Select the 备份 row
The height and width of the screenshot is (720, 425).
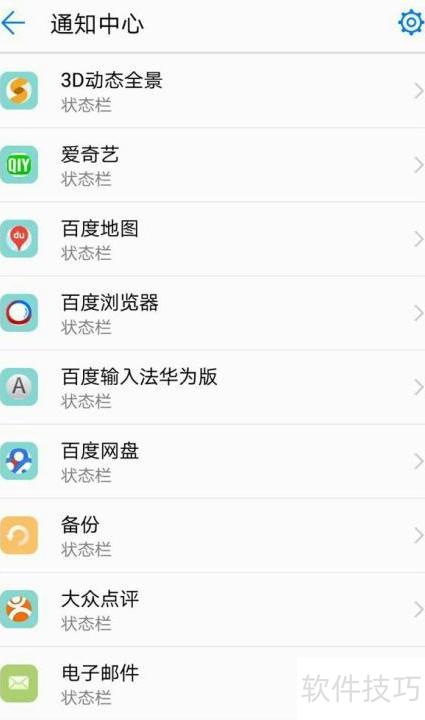pyautogui.click(x=212, y=535)
